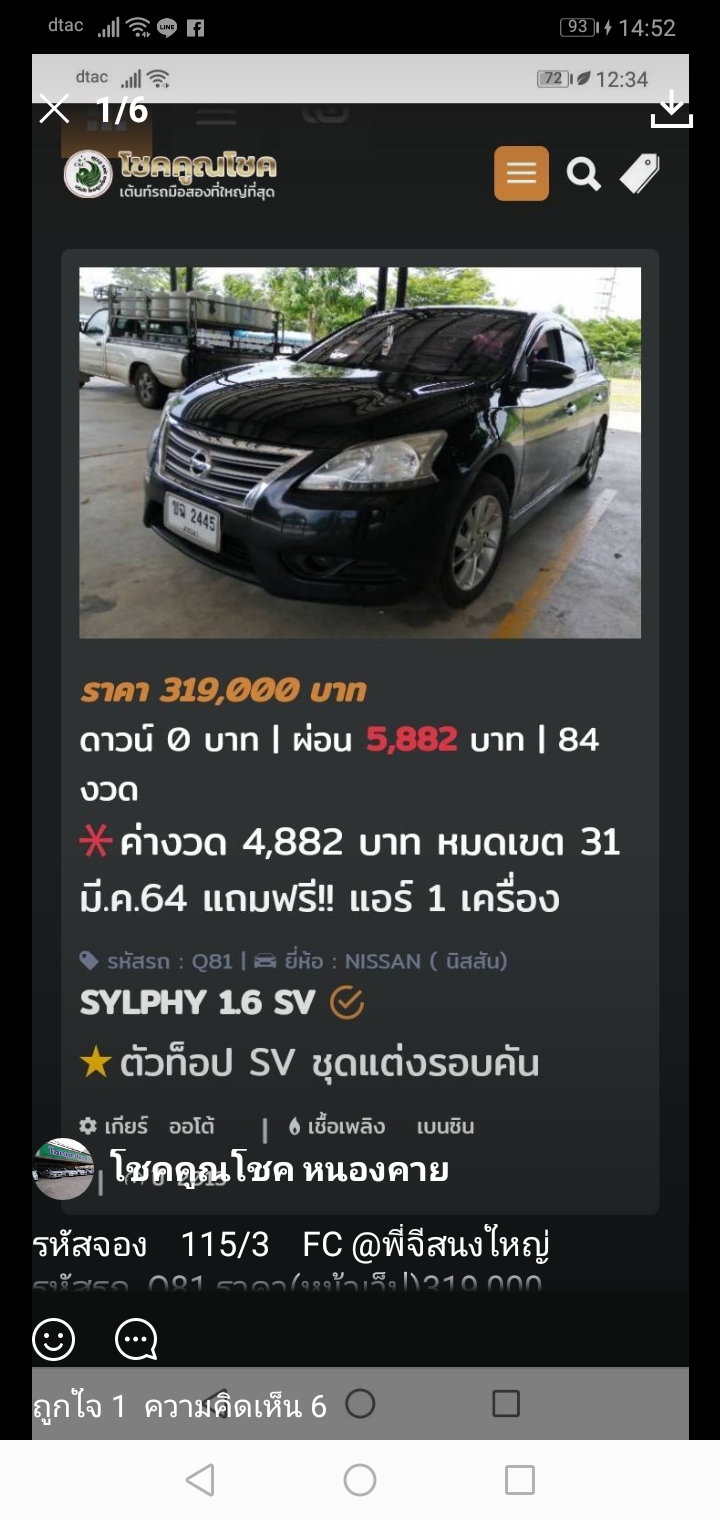720x1520 pixels.
Task: Download this photo
Action: tap(671, 109)
